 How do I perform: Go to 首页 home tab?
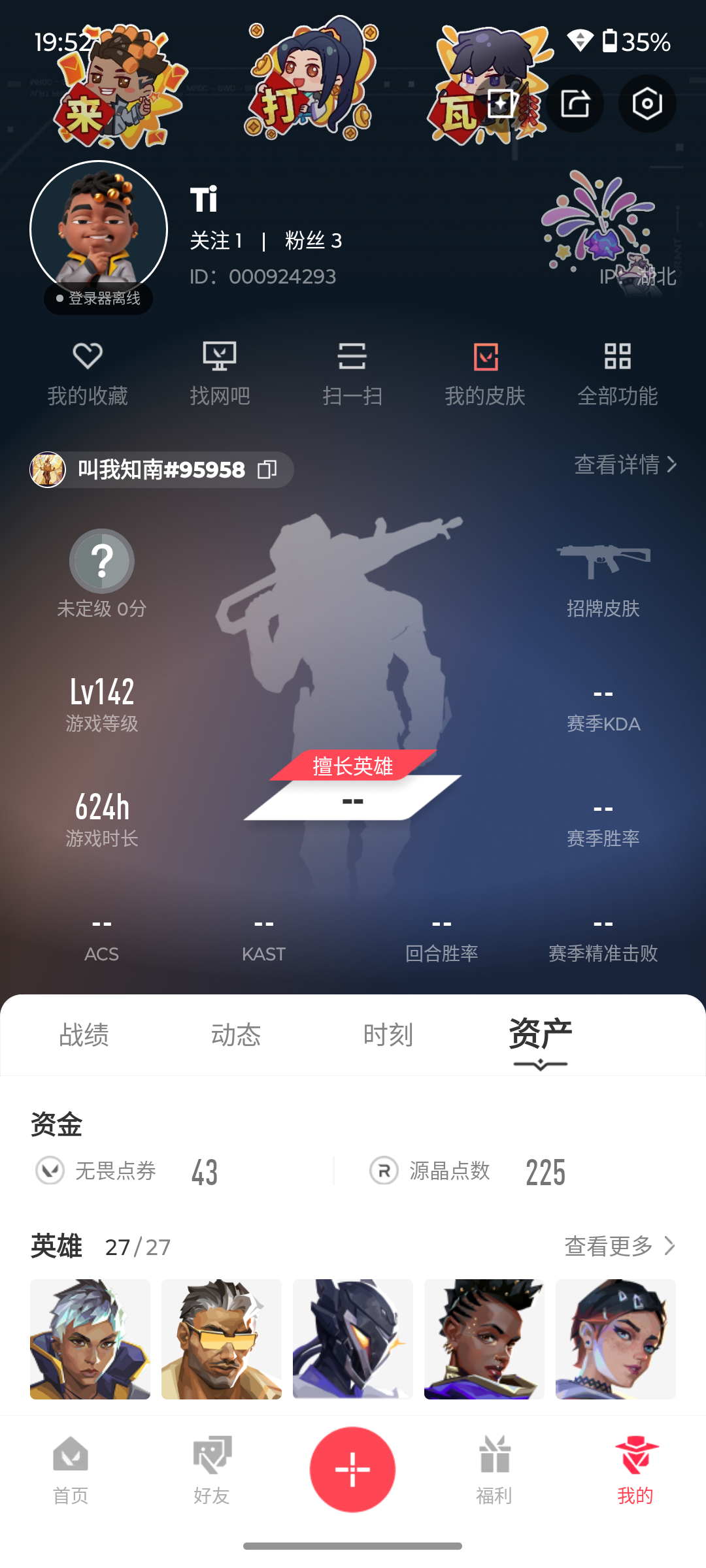point(71,1470)
